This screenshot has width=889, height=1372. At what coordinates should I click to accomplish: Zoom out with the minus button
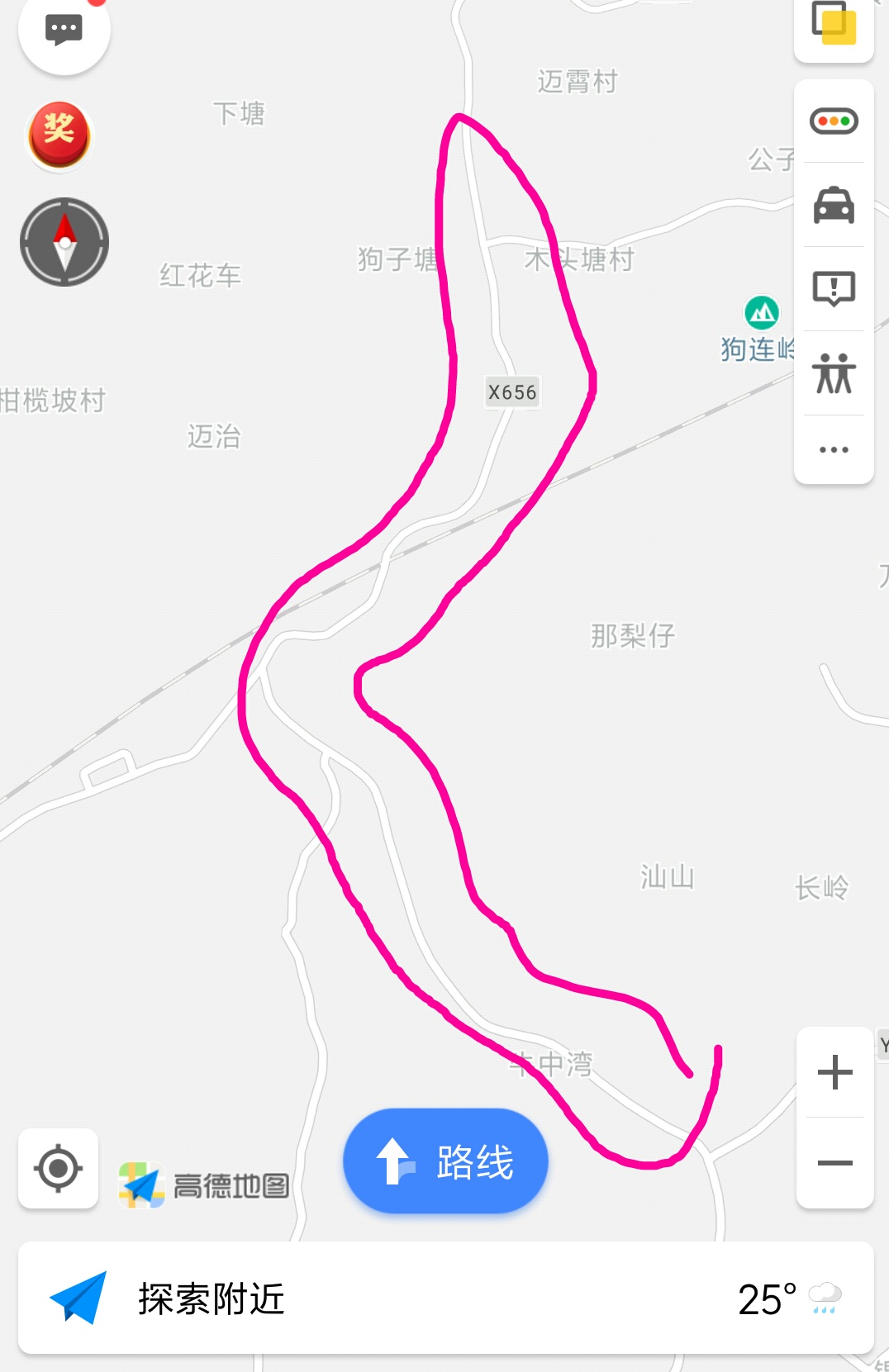coord(834,1163)
